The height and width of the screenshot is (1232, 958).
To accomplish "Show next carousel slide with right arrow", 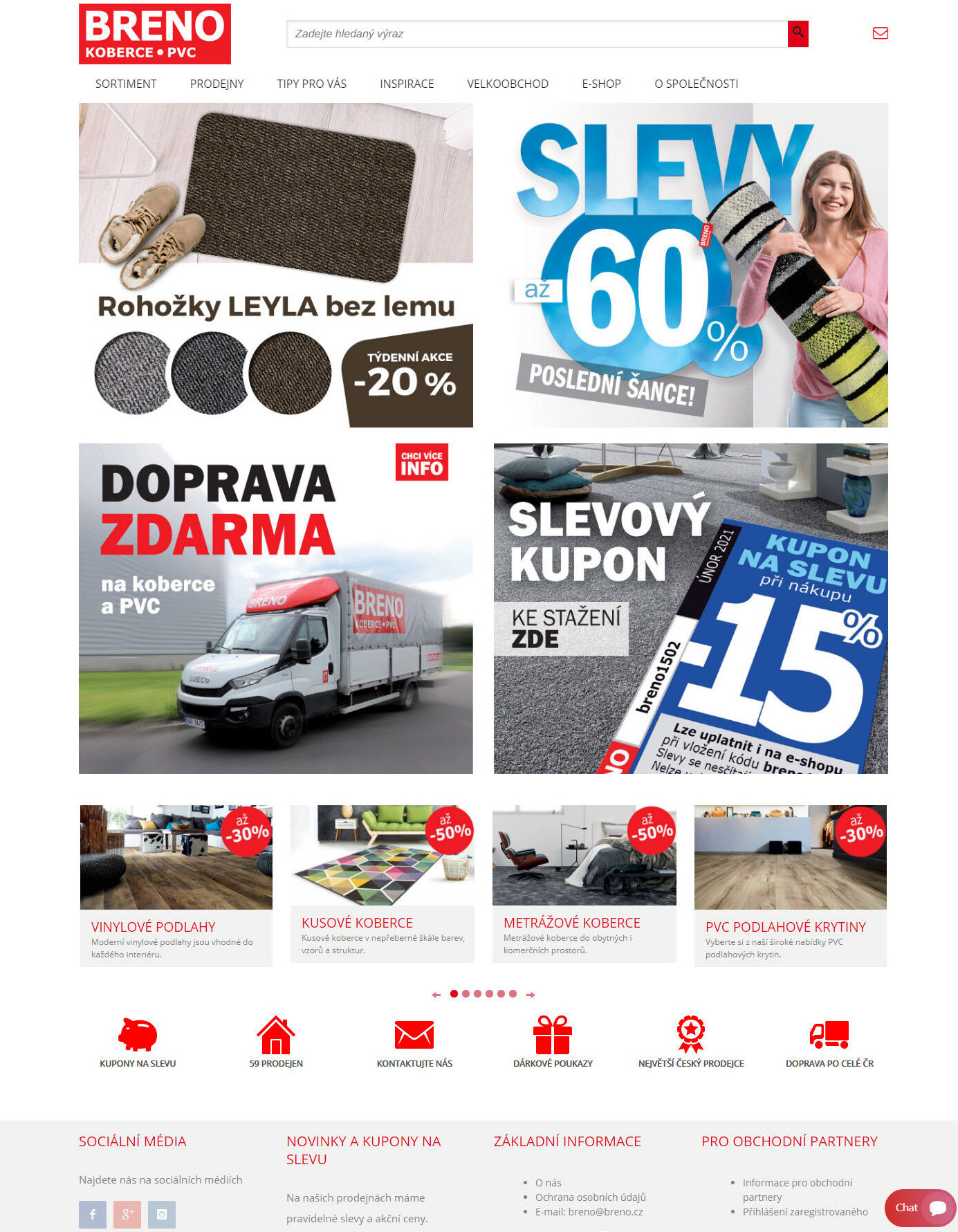I will tap(531, 995).
